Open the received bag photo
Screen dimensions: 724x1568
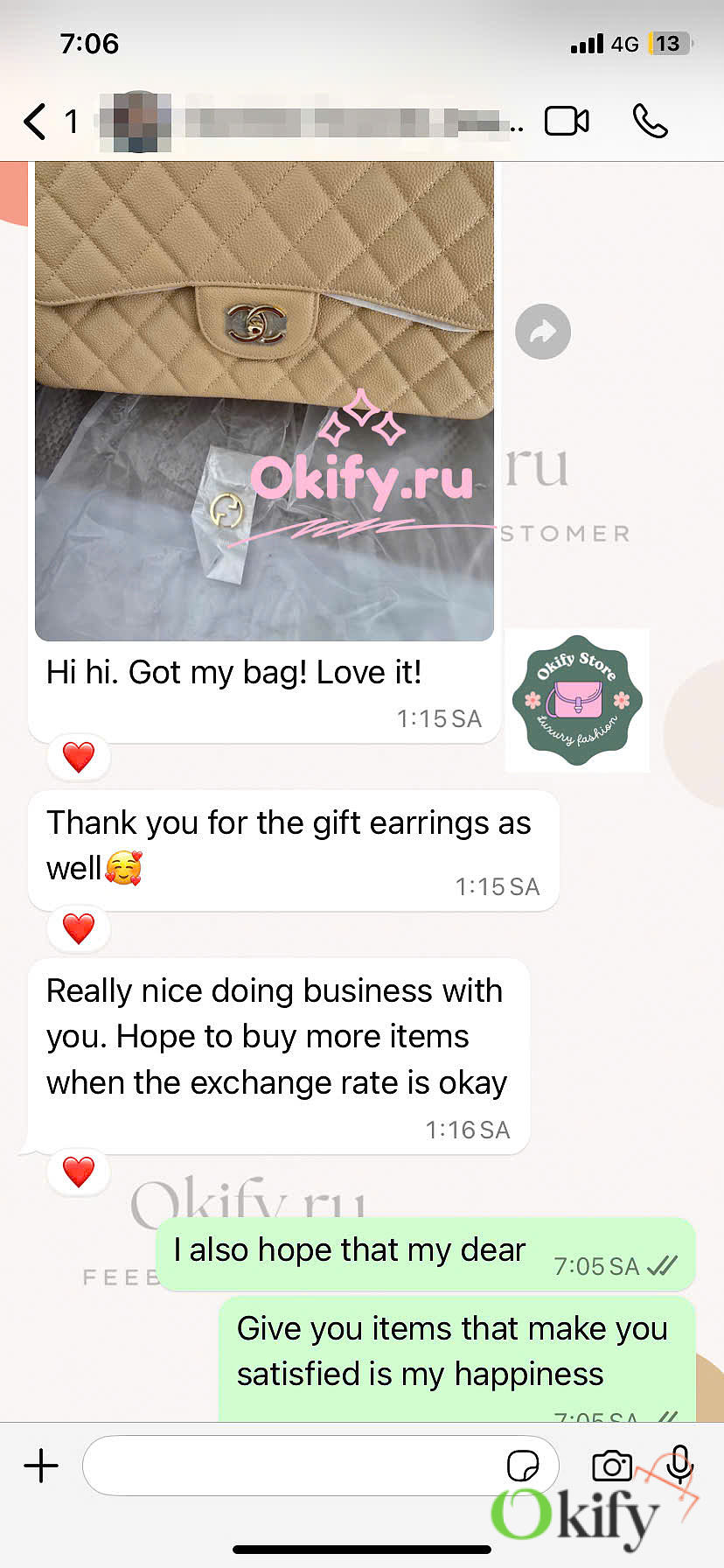(264, 401)
